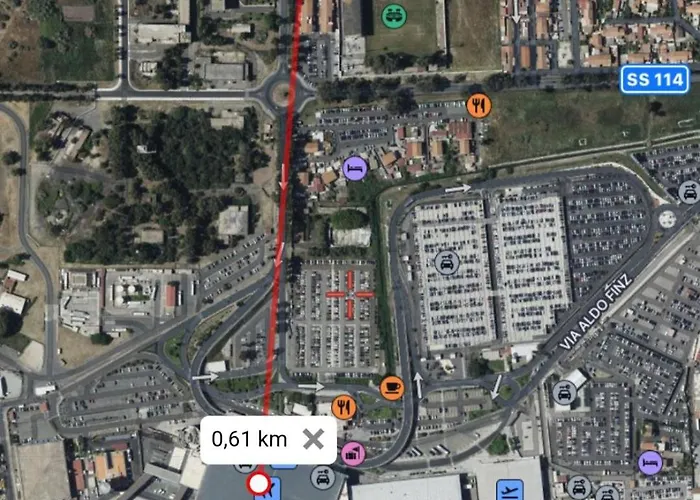700x500 pixels.
Task: Tap the airport plane marker
Action: click(x=510, y=489)
